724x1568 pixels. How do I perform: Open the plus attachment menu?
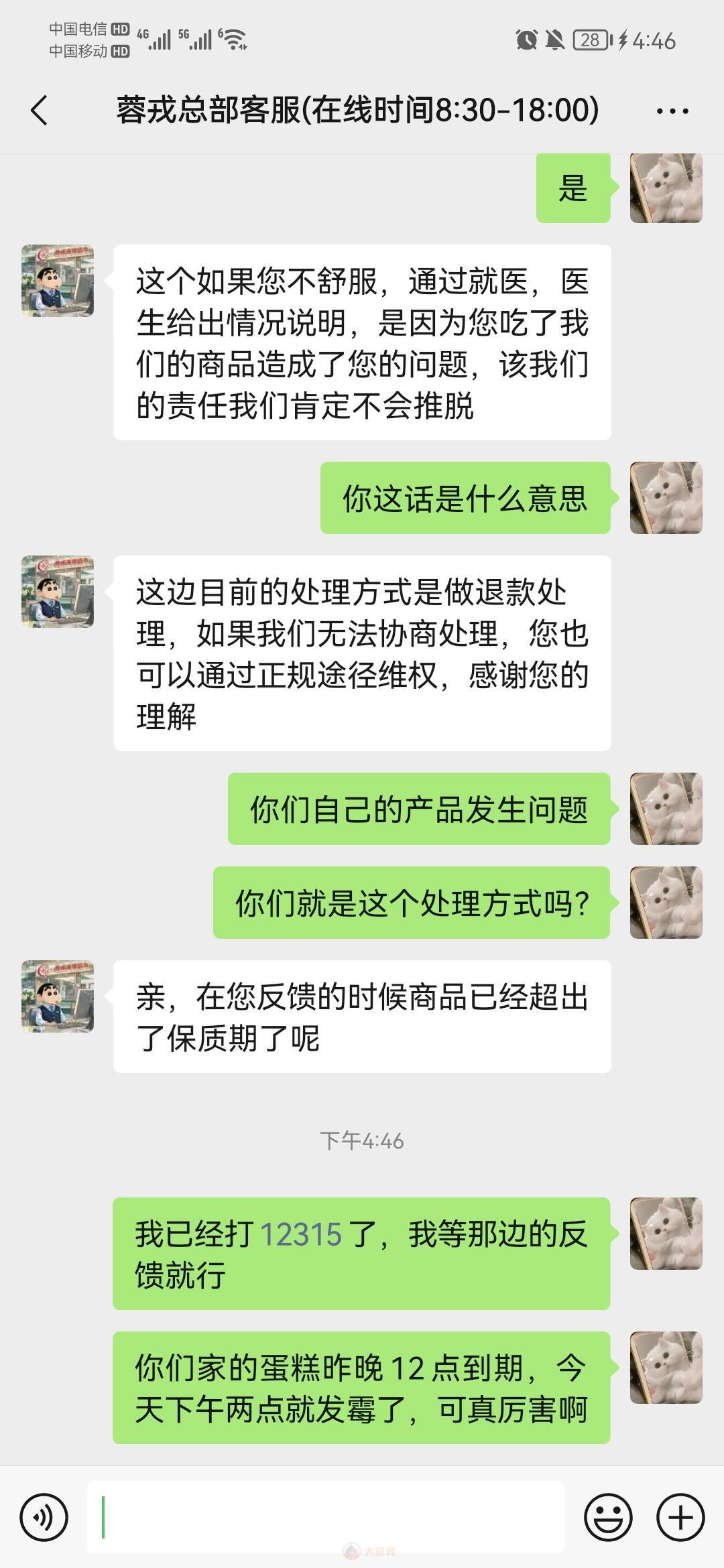(x=680, y=1517)
